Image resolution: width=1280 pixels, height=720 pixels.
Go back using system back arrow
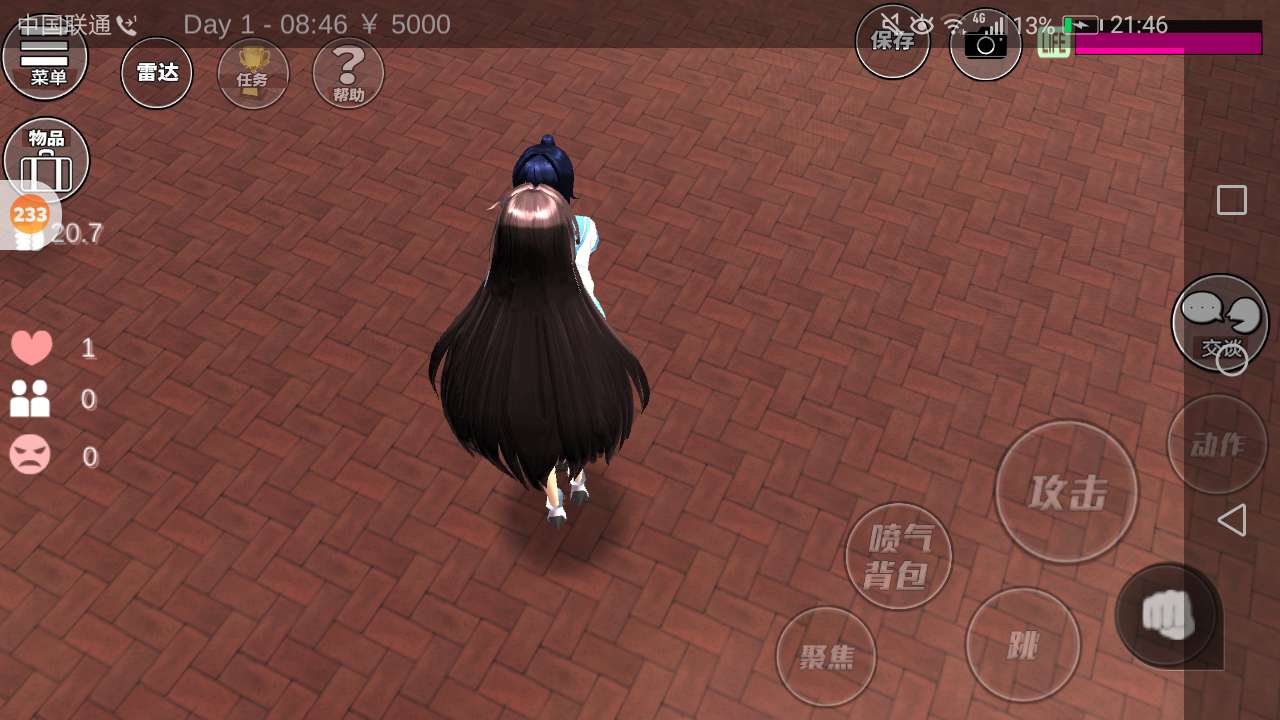click(x=1232, y=520)
